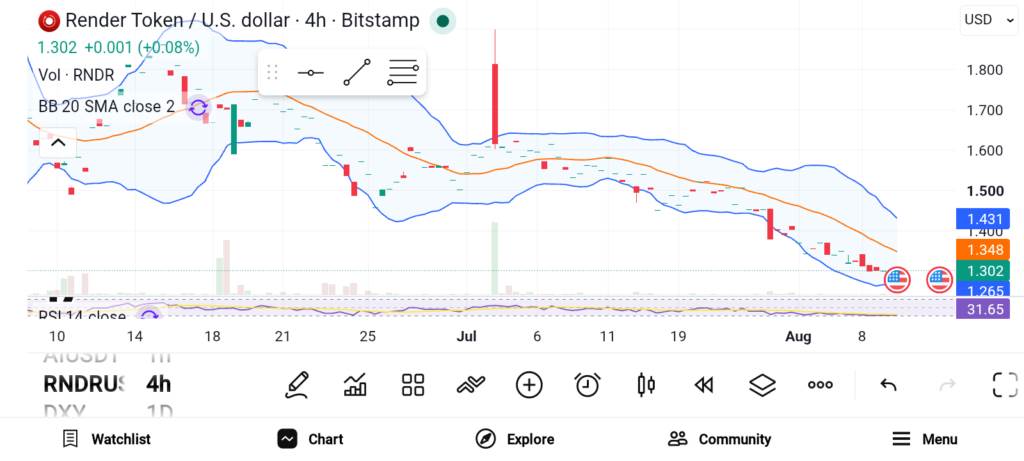Open the Fibonacci levels drawing tool
This screenshot has width=1024, height=461.
402,72
